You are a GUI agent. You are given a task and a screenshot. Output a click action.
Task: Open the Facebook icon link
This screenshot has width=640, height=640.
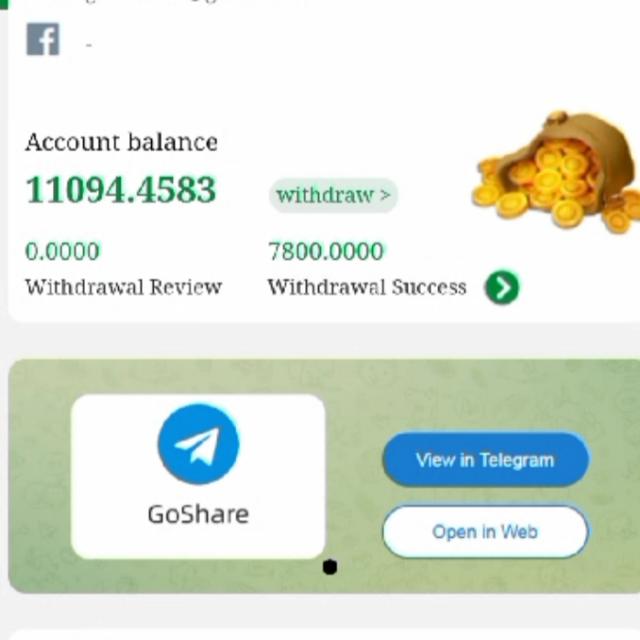pyautogui.click(x=43, y=40)
